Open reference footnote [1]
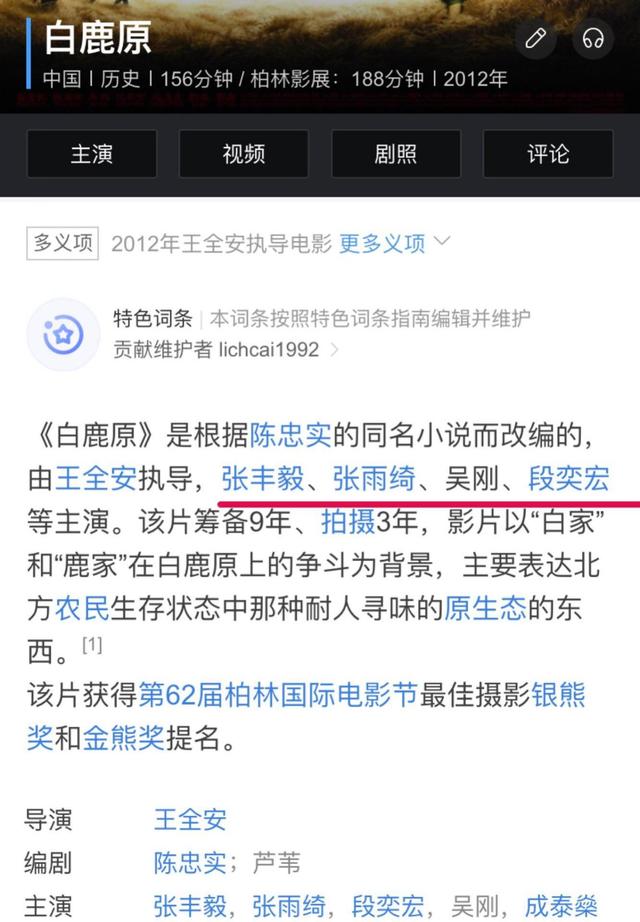 click(x=91, y=647)
